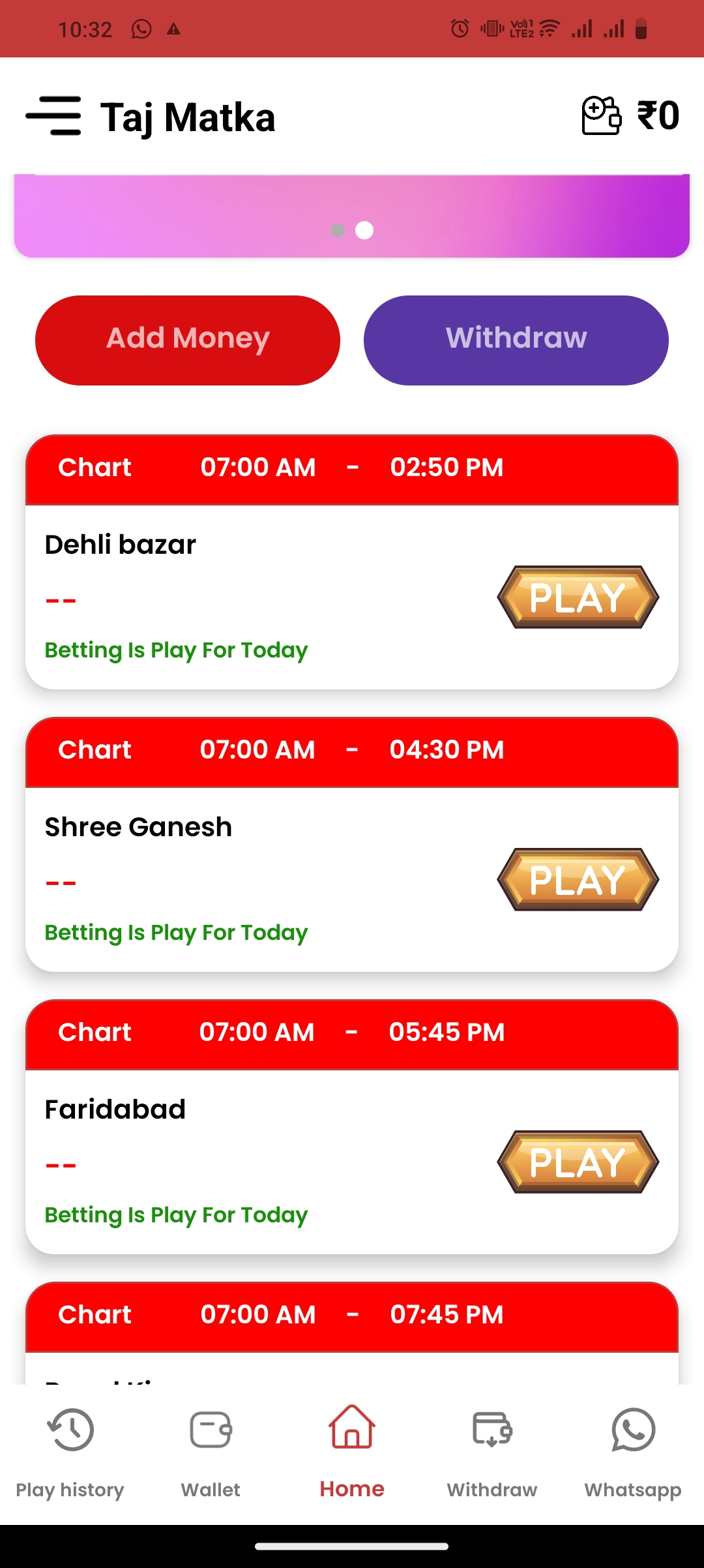Image resolution: width=704 pixels, height=1568 pixels.
Task: Open Whatsapp from the bottom navigation
Action: [632, 1428]
